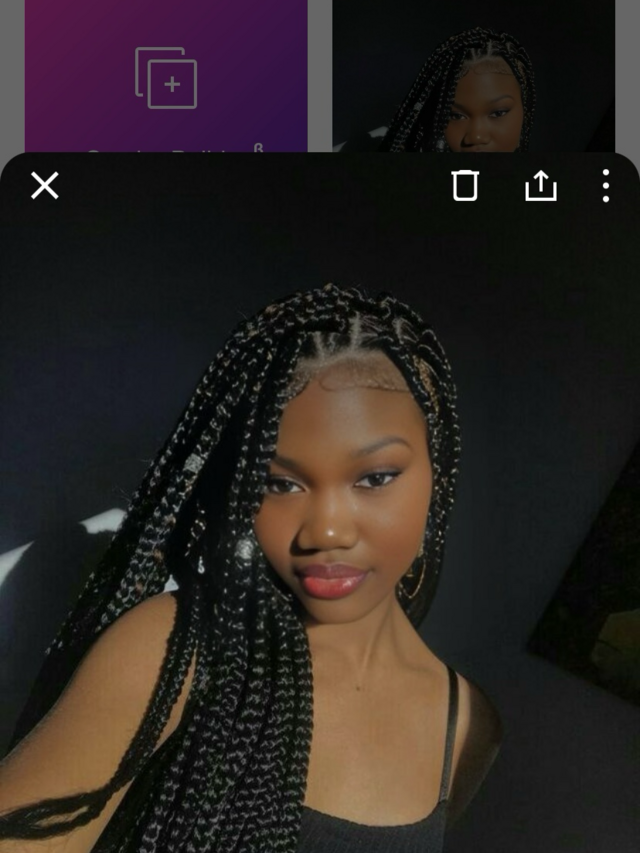Close the photo preview

pos(45,186)
